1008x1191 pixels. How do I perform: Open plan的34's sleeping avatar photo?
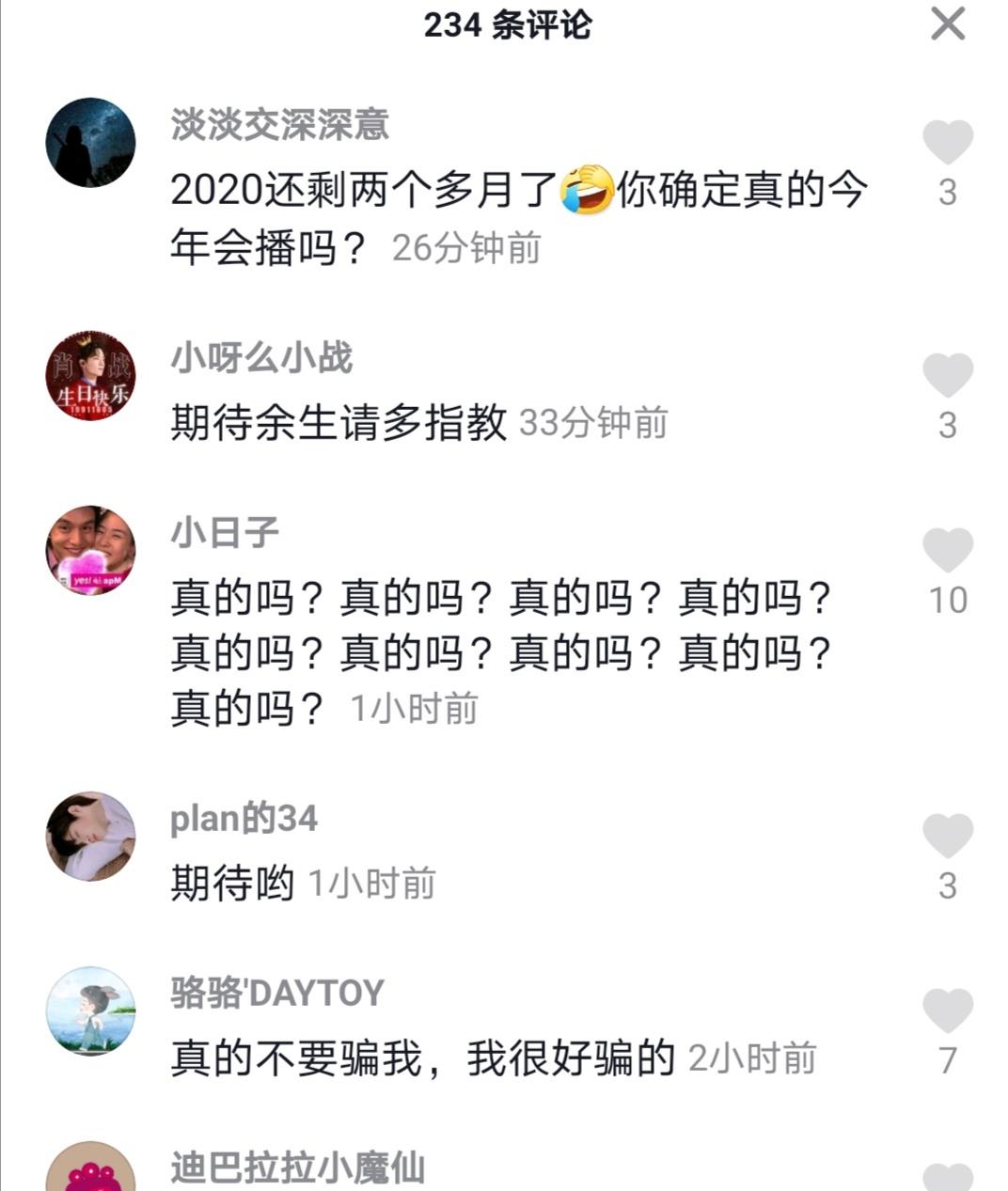[89, 837]
